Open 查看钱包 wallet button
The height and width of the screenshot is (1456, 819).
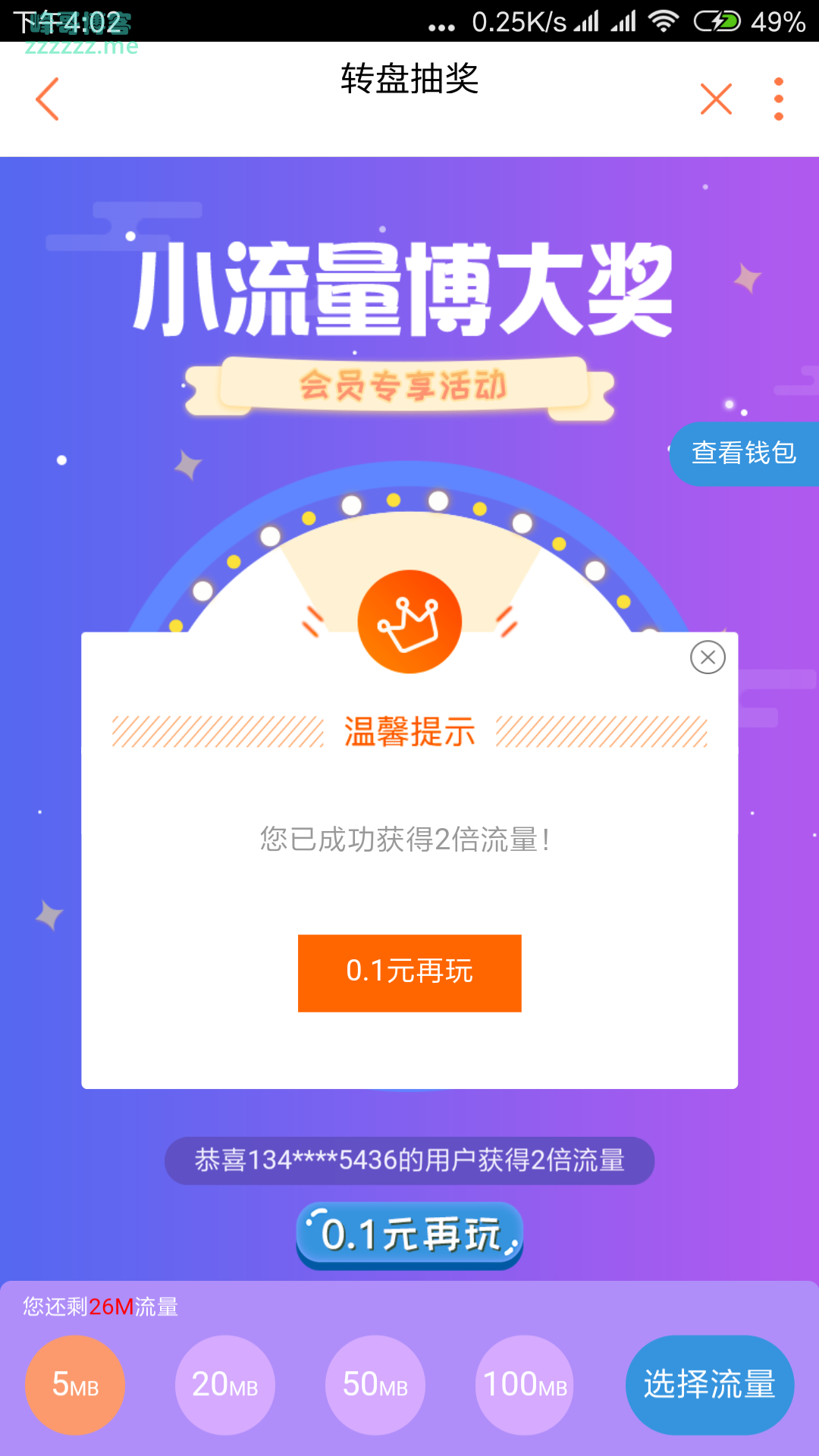(x=744, y=453)
